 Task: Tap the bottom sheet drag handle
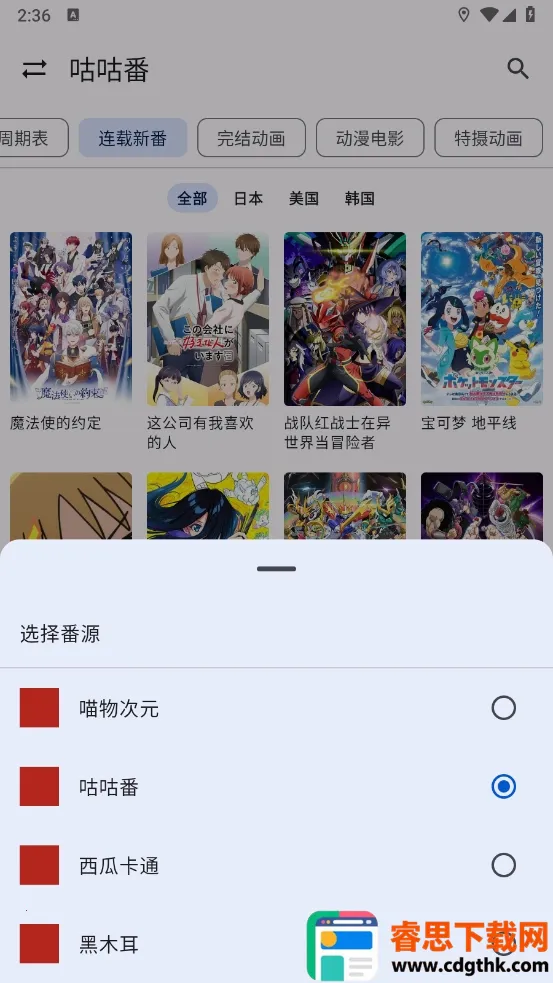276,569
